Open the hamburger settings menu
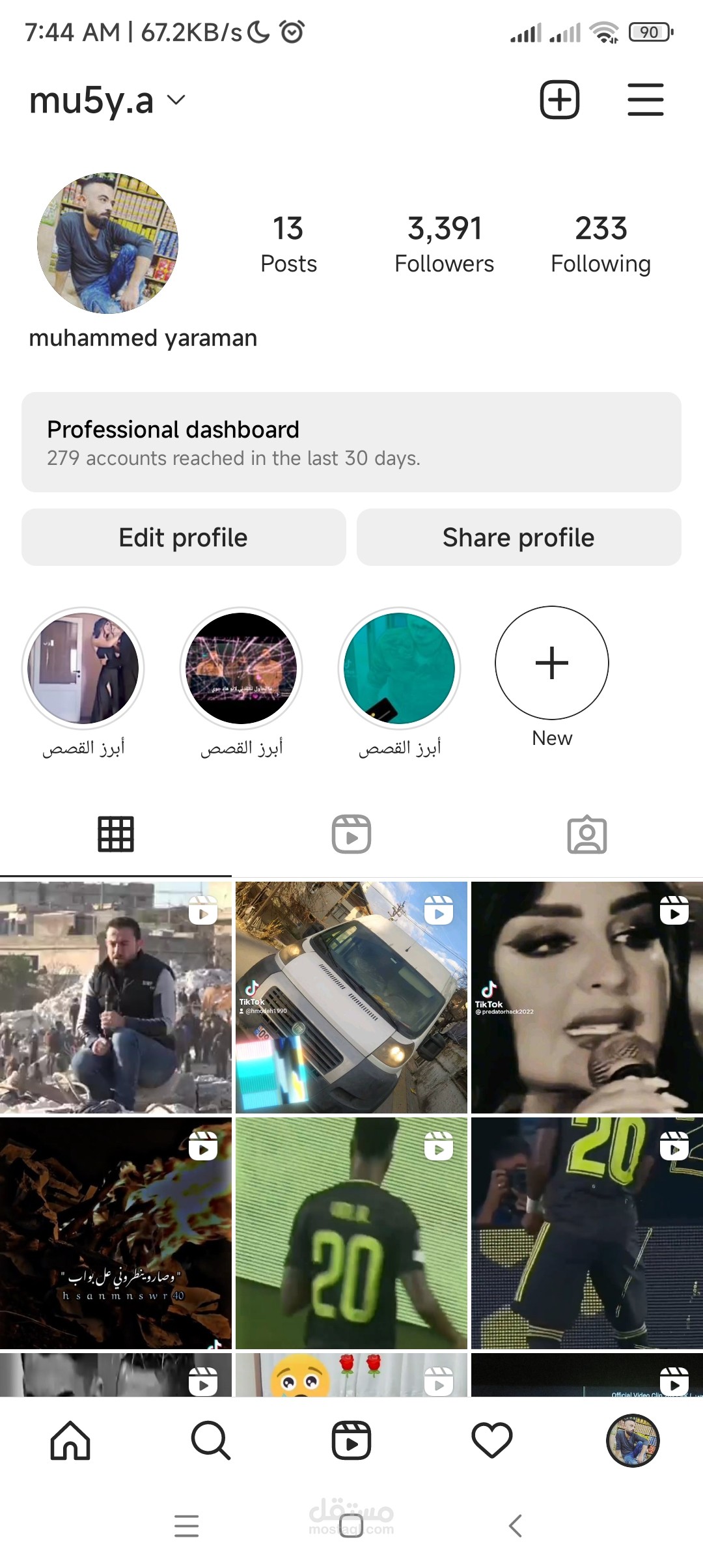703x1568 pixels. click(645, 100)
